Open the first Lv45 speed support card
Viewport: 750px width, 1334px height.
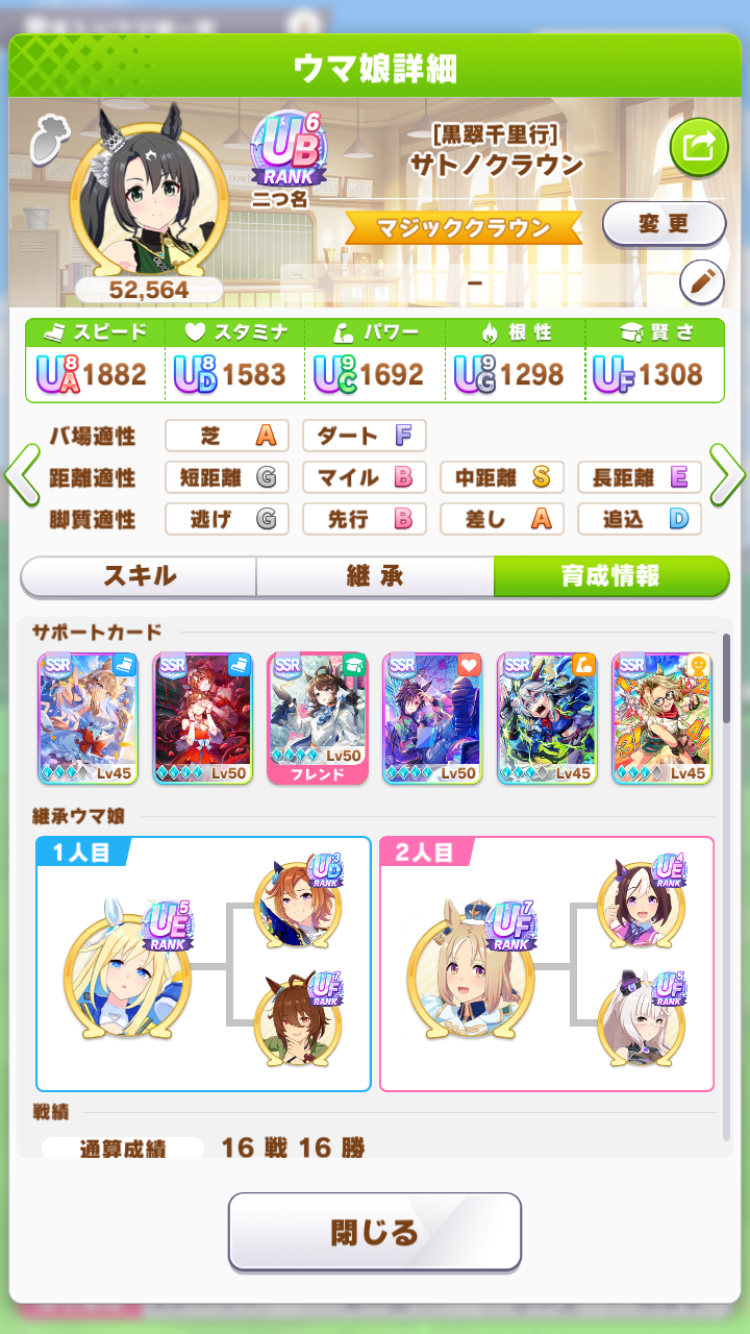[x=88, y=718]
